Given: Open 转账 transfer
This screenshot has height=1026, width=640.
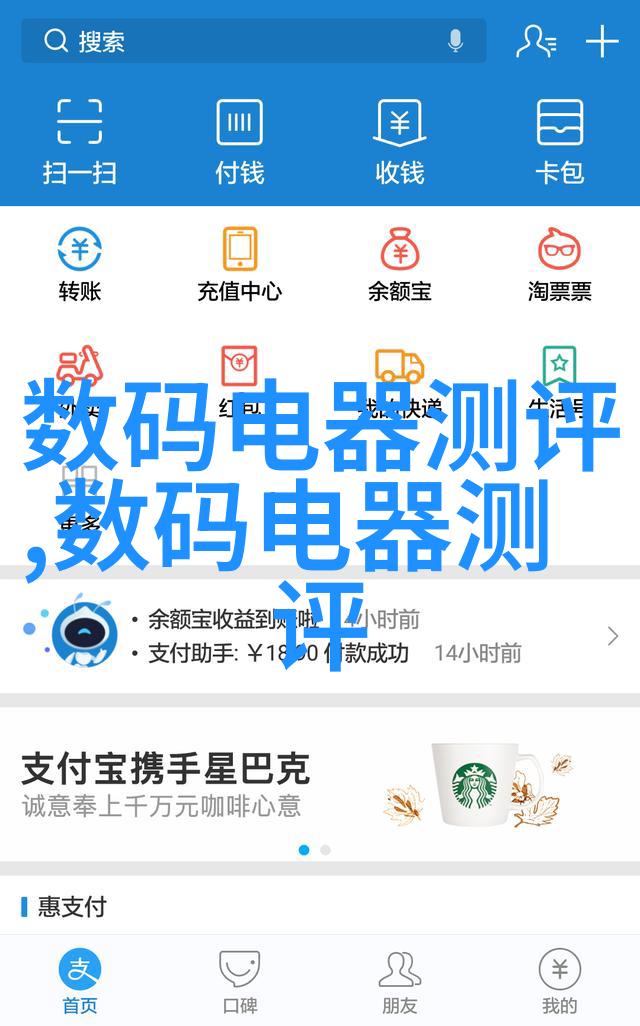Looking at the screenshot, I should (x=79, y=265).
